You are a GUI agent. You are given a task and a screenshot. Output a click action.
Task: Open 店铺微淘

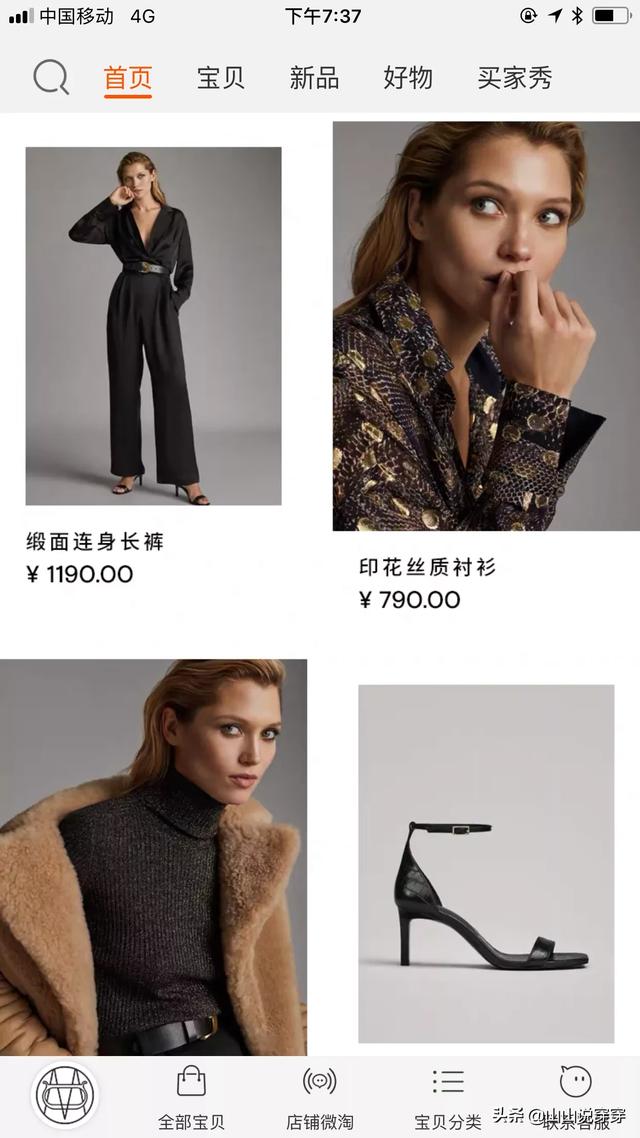[x=319, y=1097]
